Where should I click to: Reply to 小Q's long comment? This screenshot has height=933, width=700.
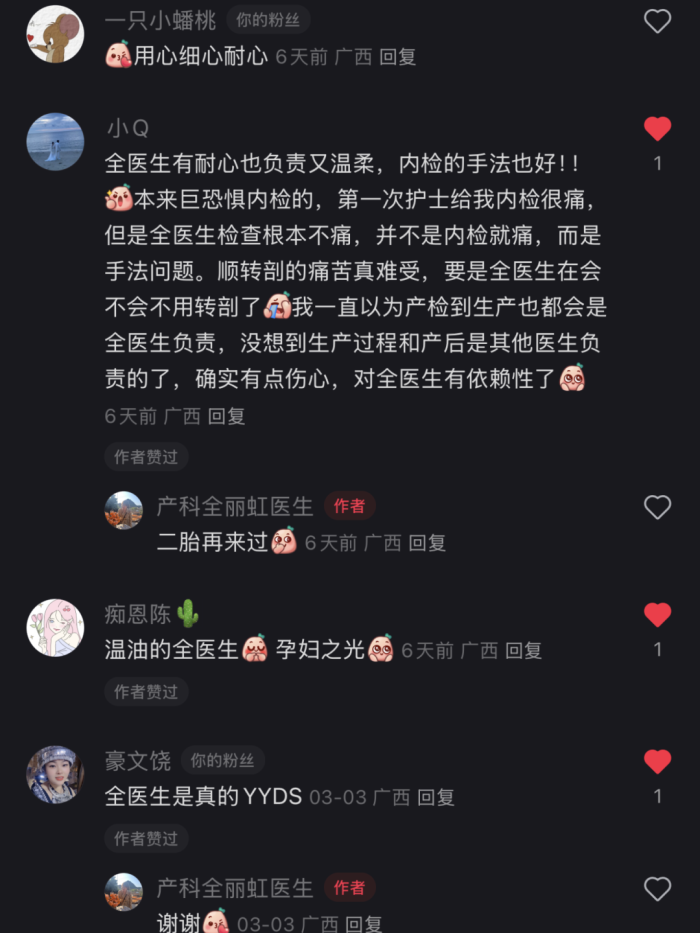coord(226,416)
